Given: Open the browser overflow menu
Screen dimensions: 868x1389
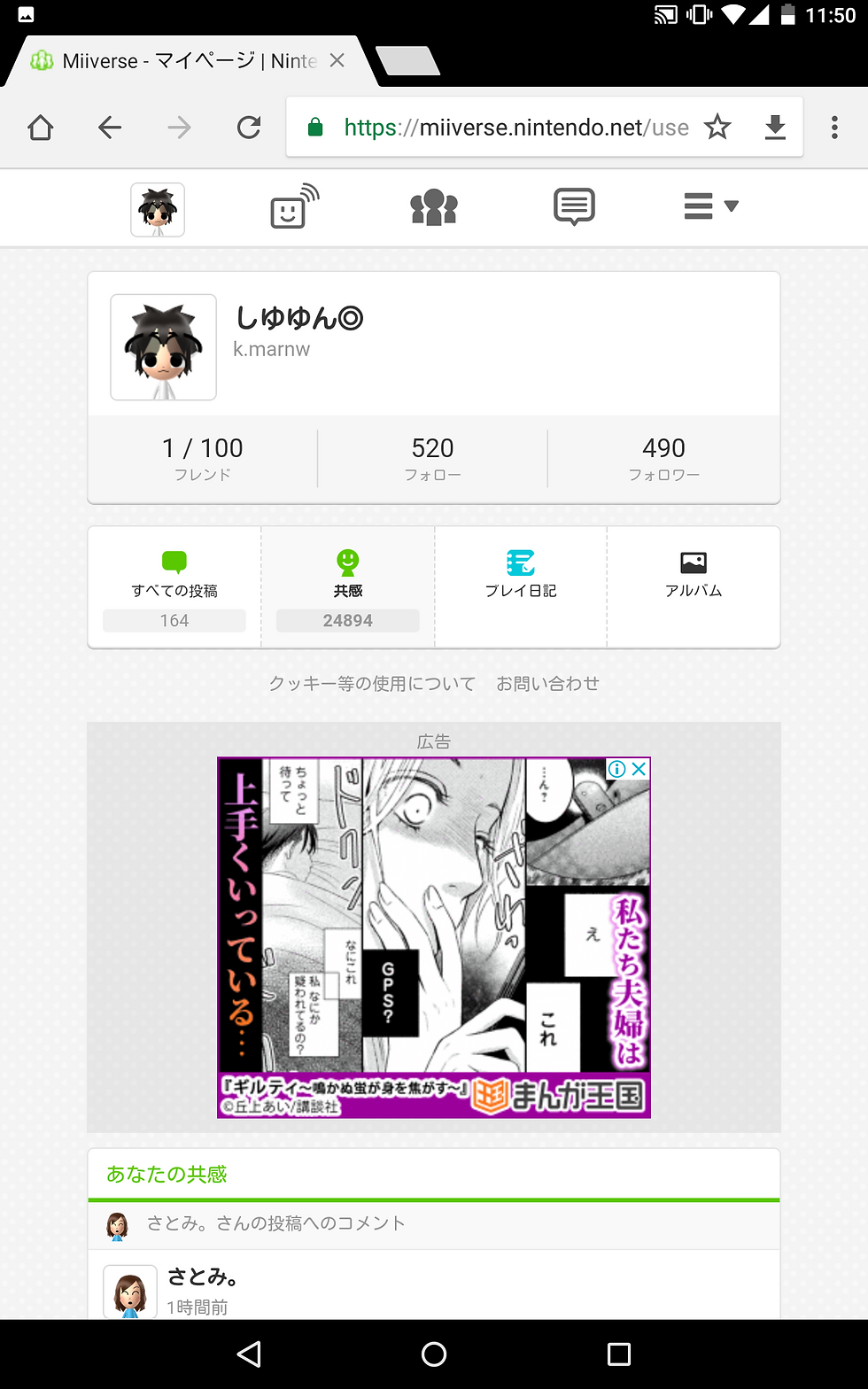Looking at the screenshot, I should 834,128.
